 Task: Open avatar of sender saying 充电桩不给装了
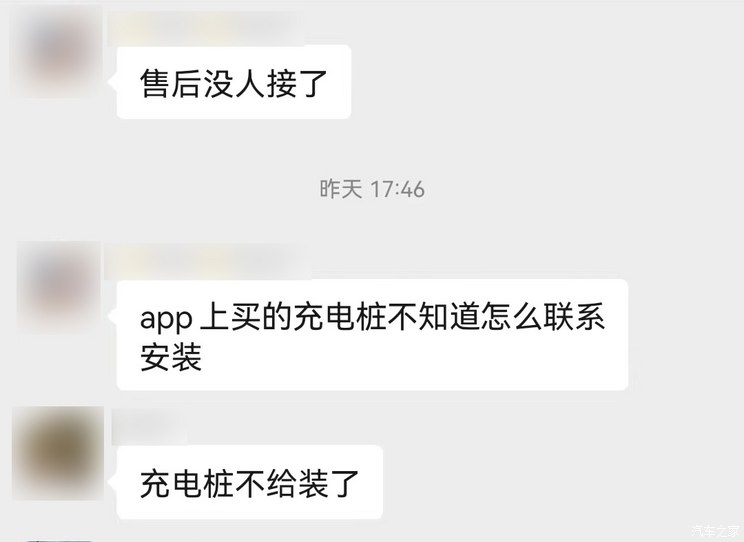(x=60, y=452)
